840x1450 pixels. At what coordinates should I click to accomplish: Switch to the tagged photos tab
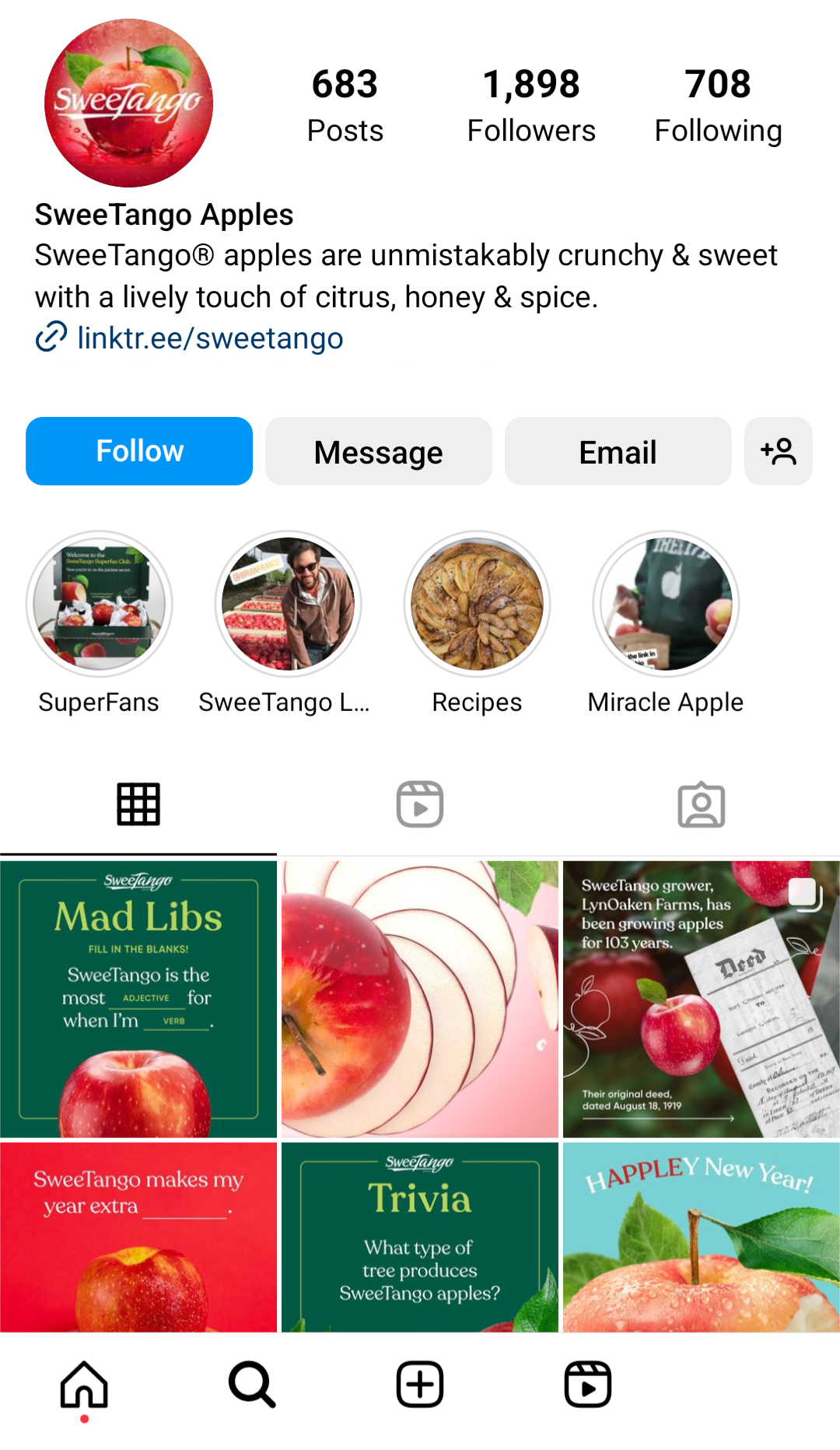point(702,804)
